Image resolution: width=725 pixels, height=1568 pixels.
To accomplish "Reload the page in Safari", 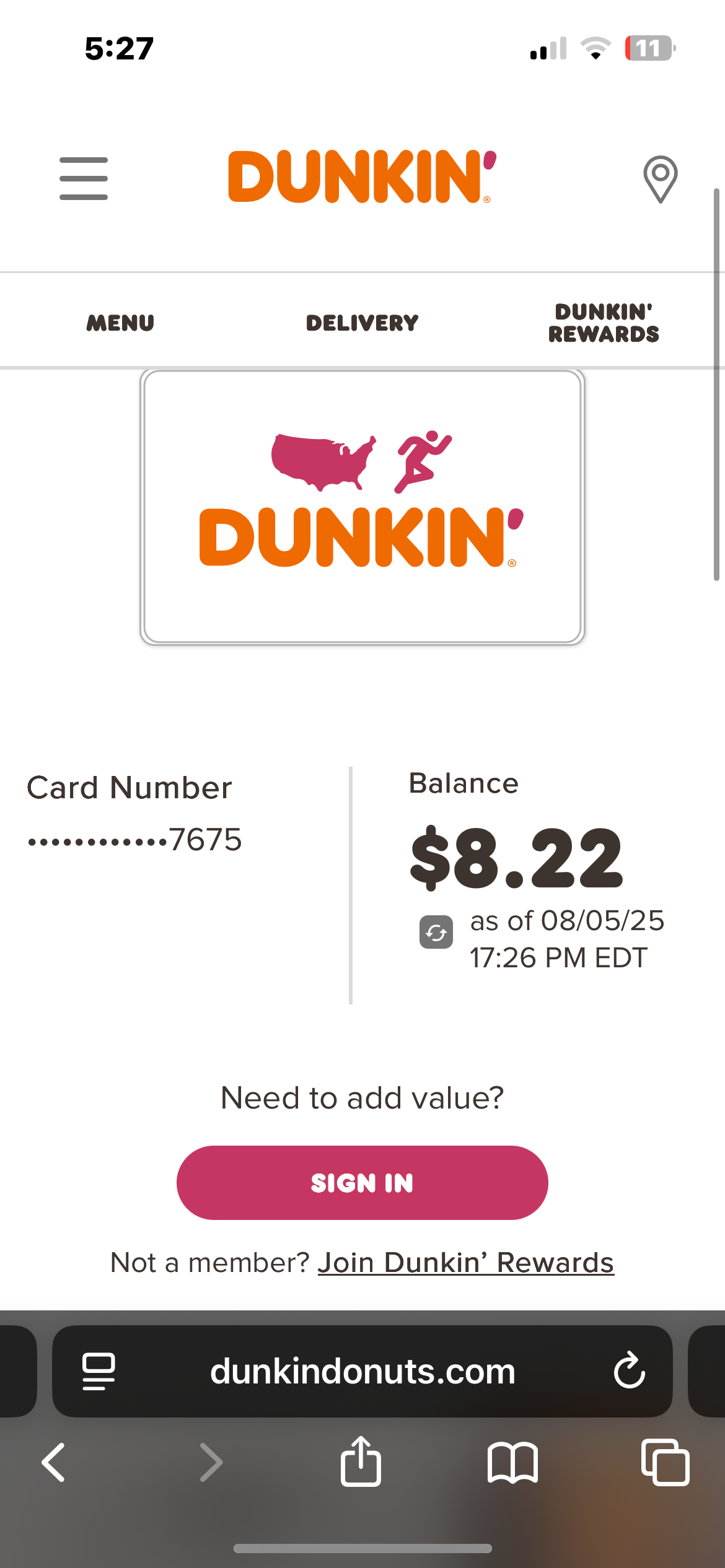I will point(630,1370).
